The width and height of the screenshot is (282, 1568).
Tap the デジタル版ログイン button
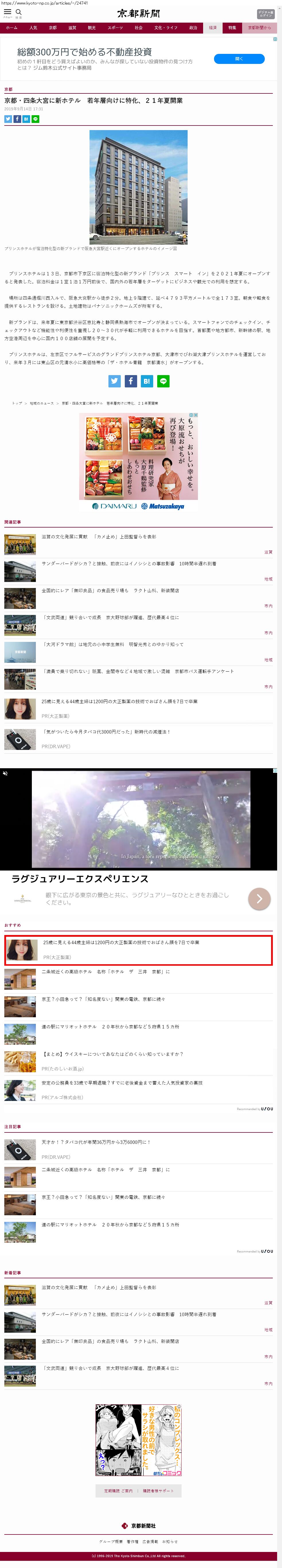(266, 14)
